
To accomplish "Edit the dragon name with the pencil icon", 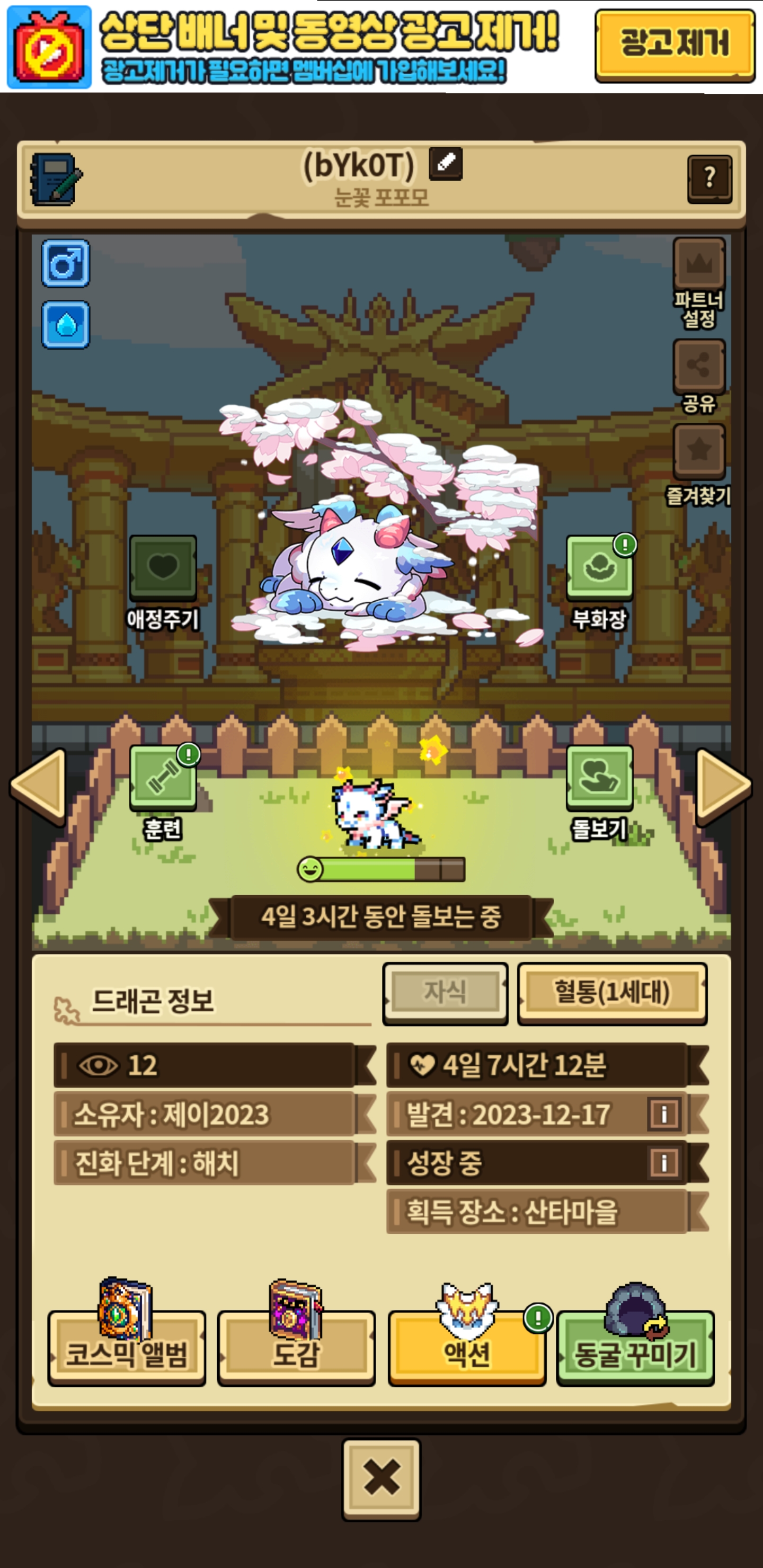I will coord(445,163).
